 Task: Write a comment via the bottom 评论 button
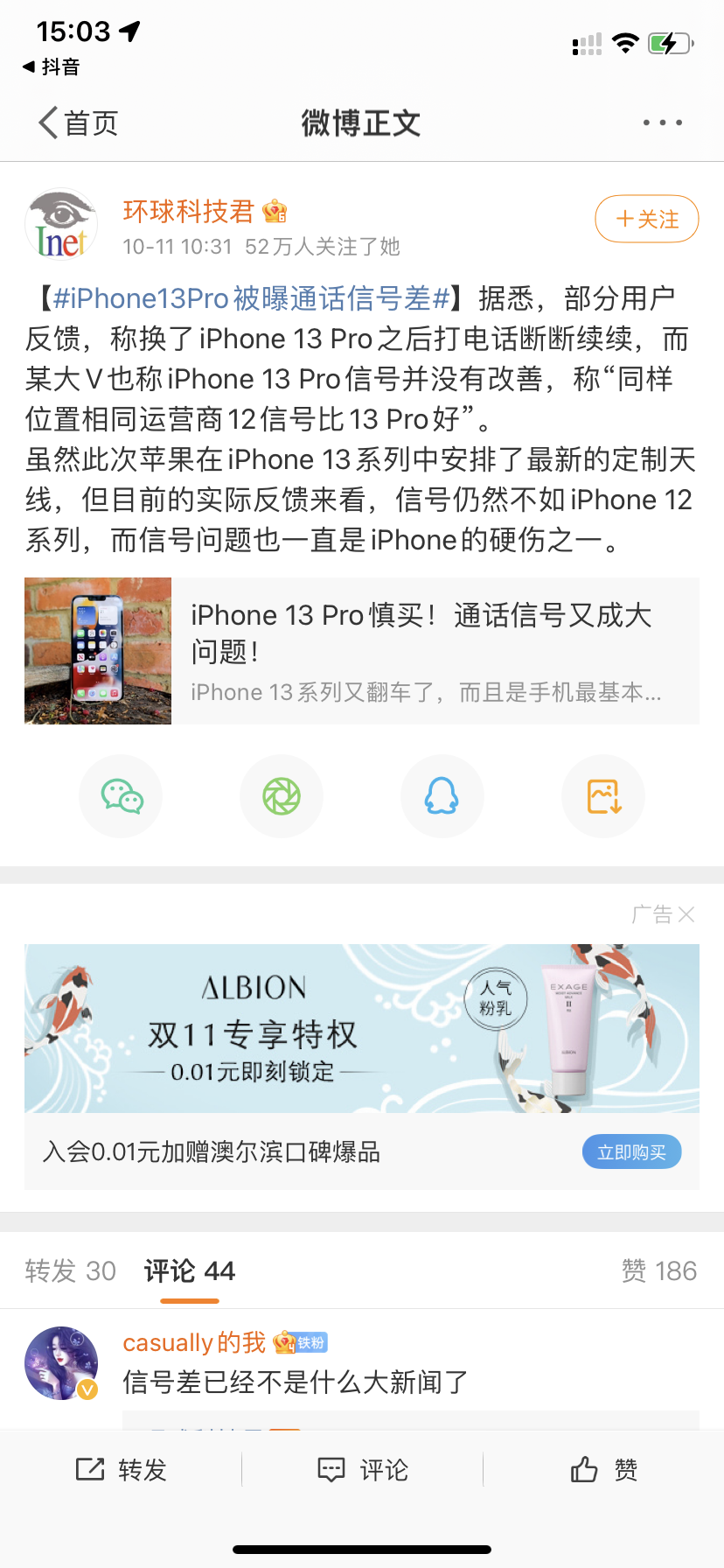[362, 1470]
